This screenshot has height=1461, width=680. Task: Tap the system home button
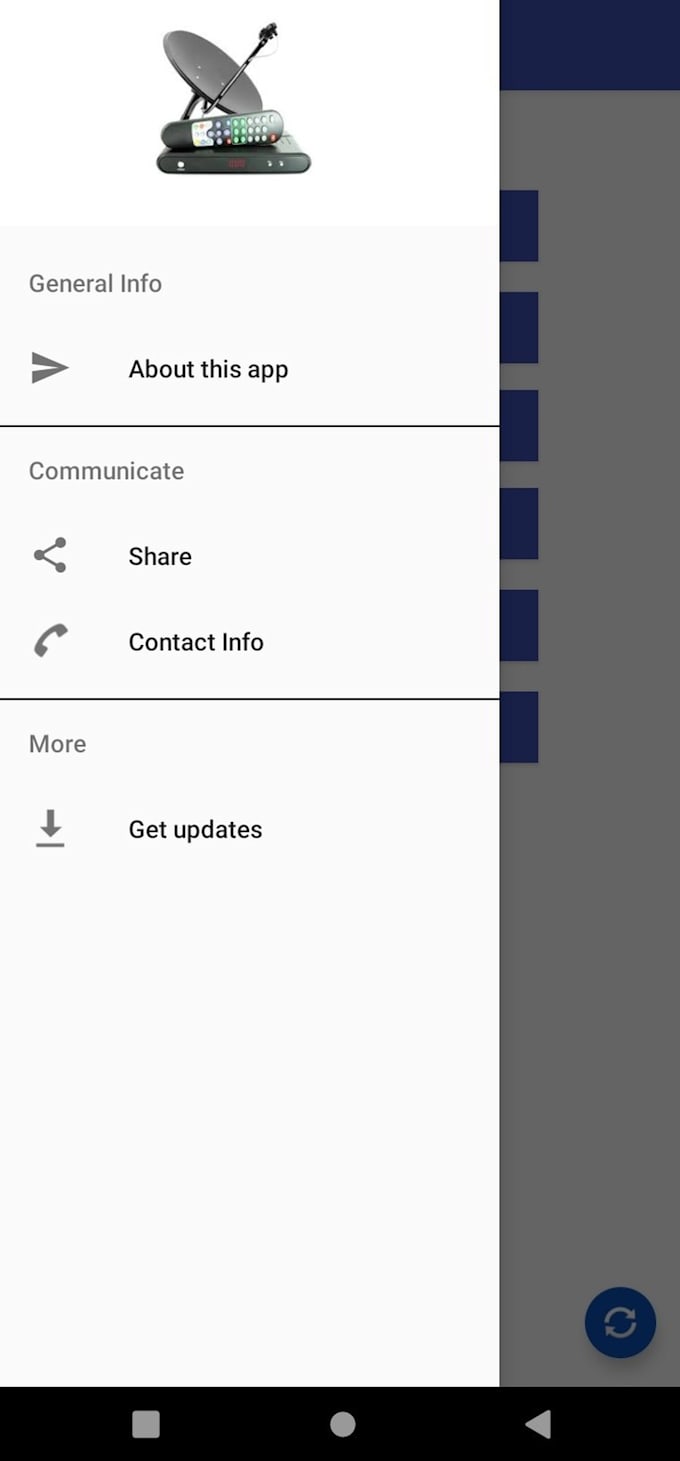(x=342, y=1424)
